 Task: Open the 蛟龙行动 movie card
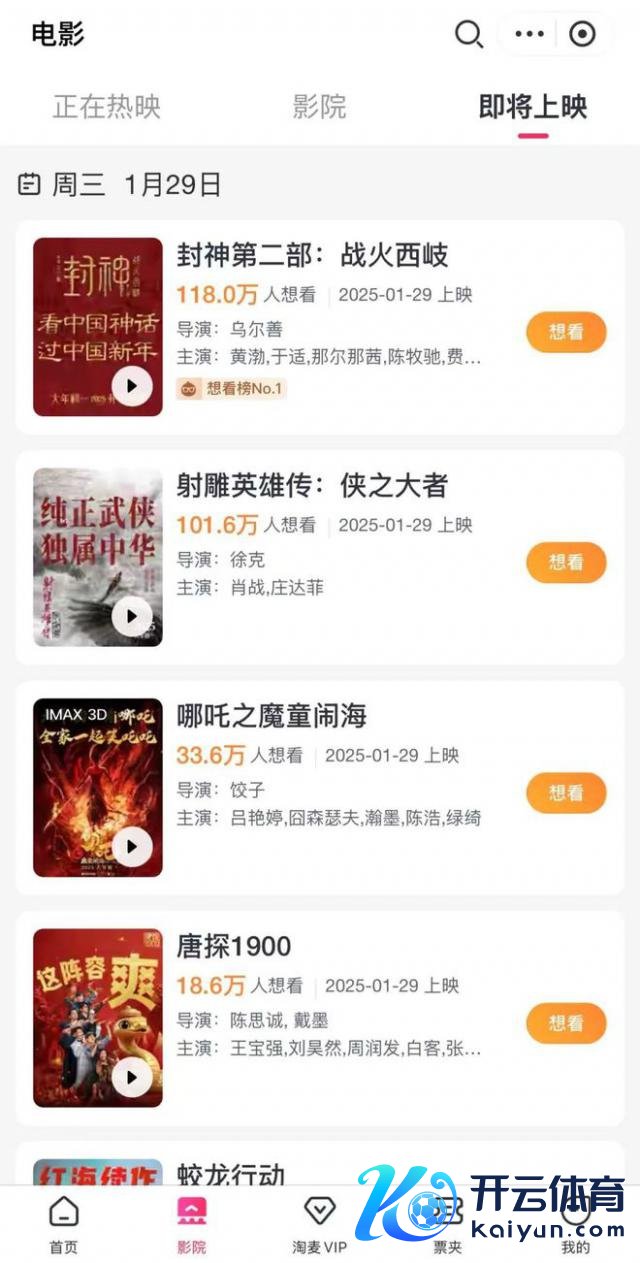click(x=231, y=1174)
